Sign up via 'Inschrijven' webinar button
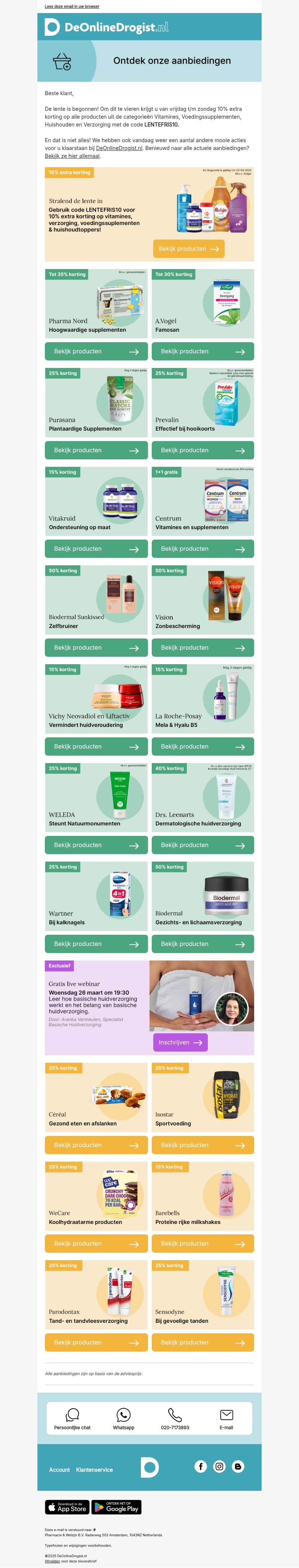Viewport: 299px width, 1568px height. pos(180,1042)
